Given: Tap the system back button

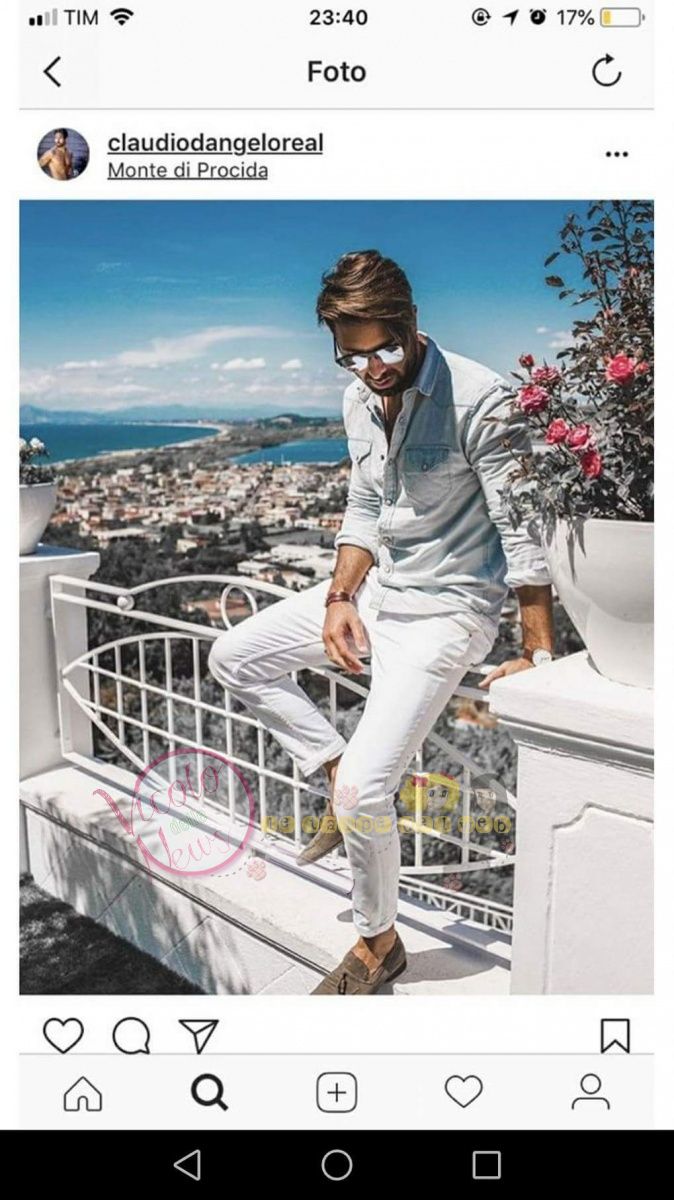Looking at the screenshot, I should pos(187,1165).
